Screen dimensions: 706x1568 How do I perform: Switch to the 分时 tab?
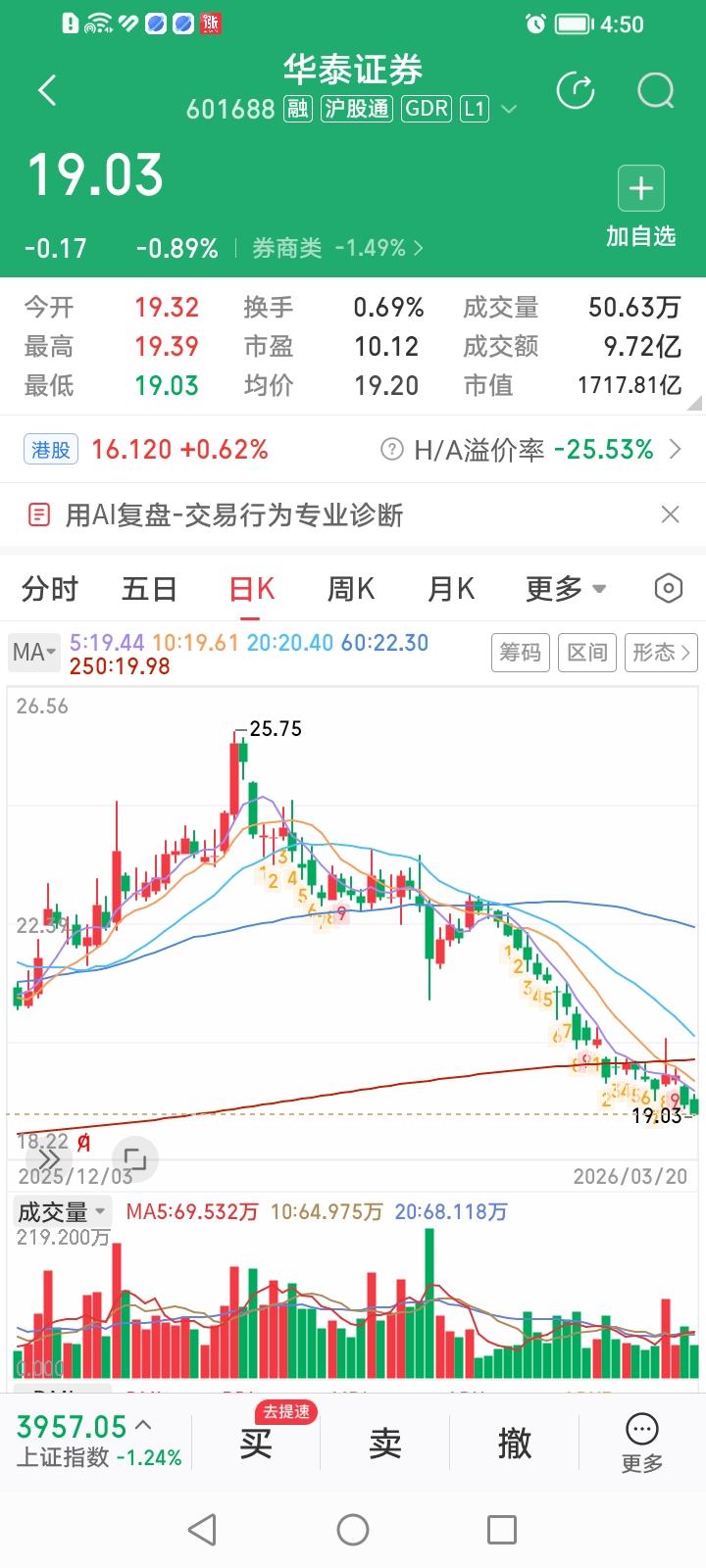[50, 588]
